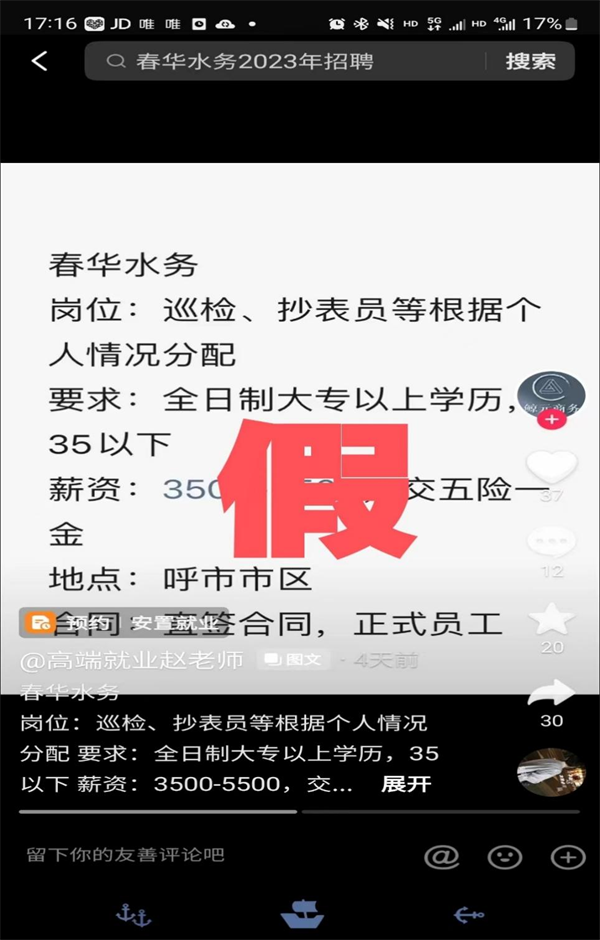Open the spinning music disc
This screenshot has height=940, width=600.
[551, 771]
